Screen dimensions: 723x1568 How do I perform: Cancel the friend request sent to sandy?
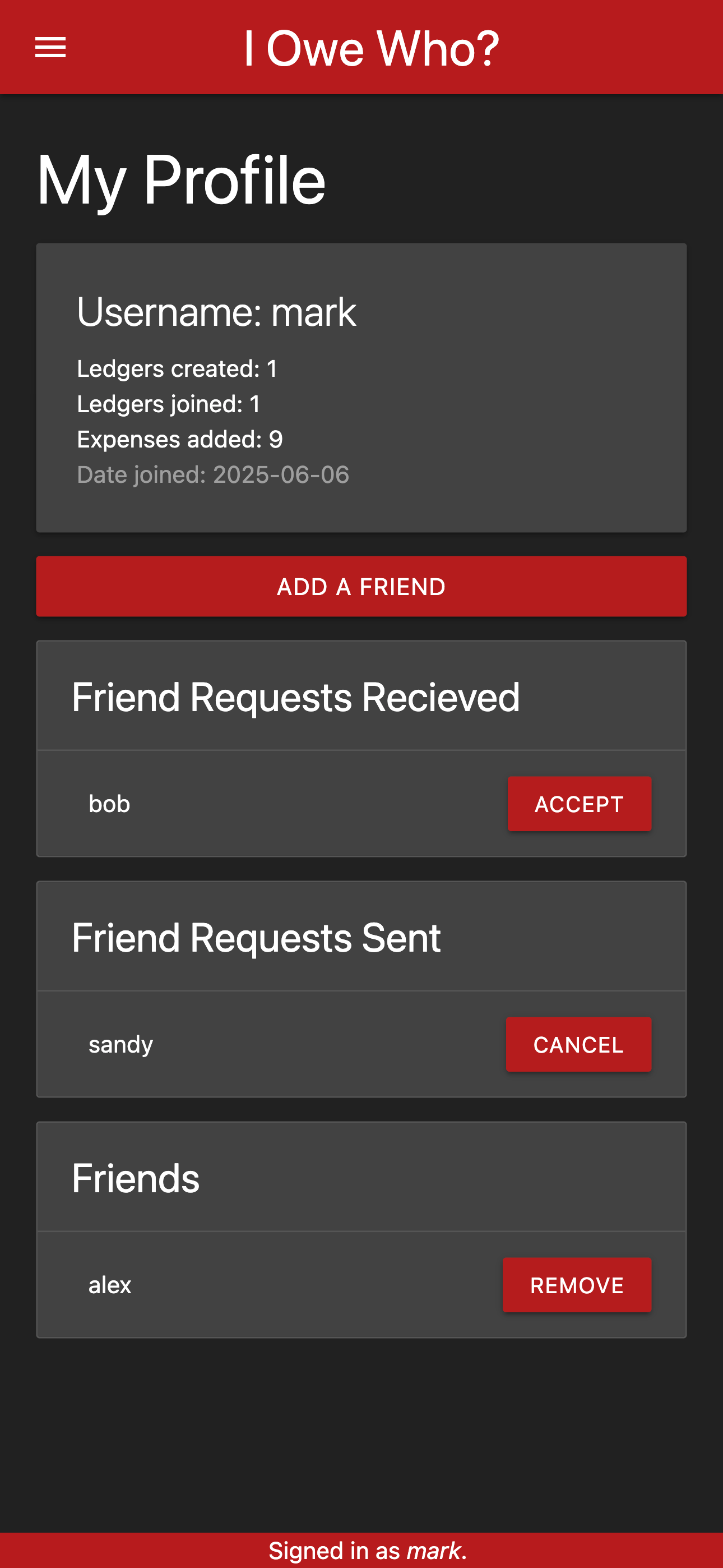(x=578, y=1045)
